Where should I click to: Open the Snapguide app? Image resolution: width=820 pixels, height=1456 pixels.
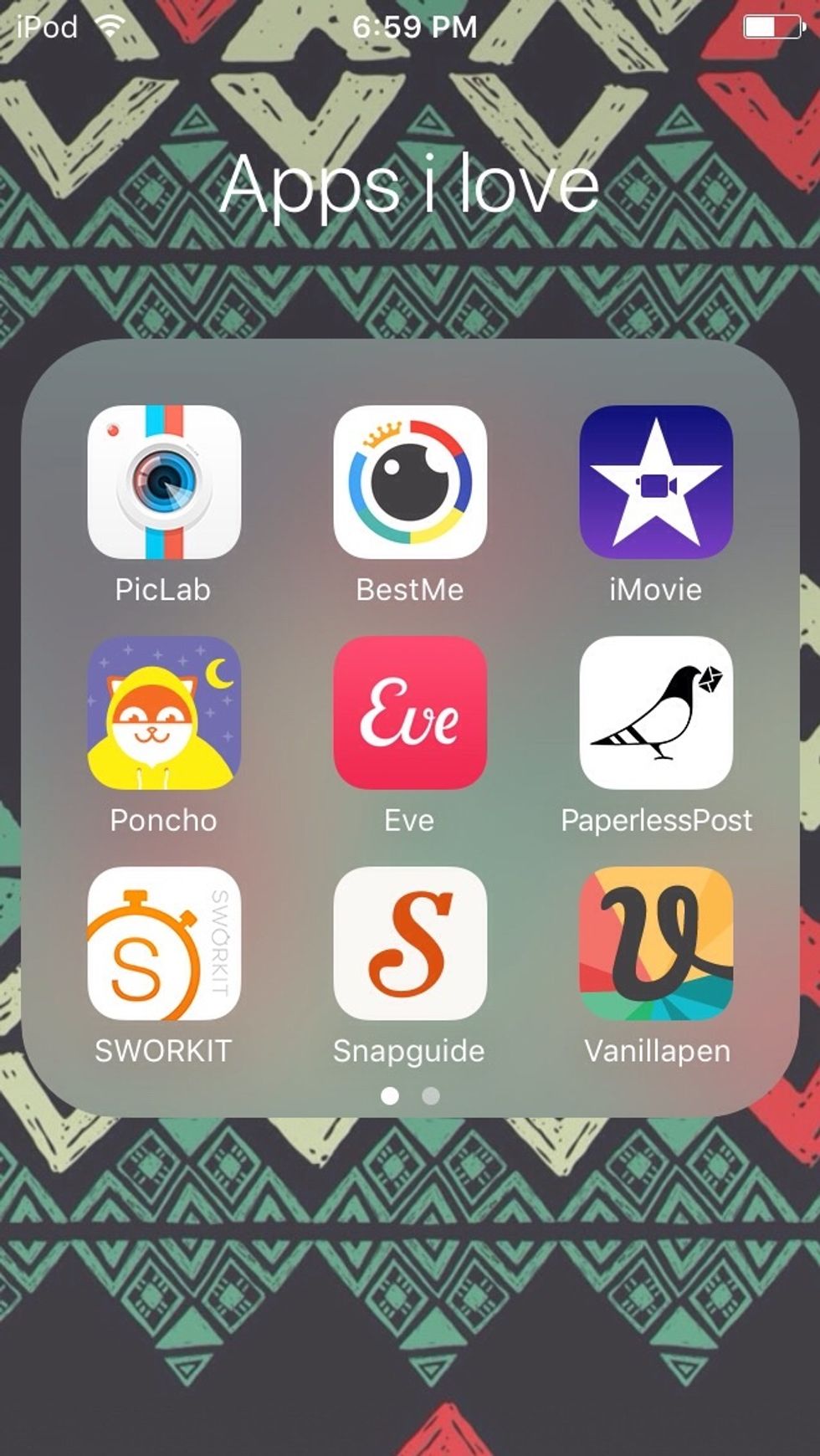(x=410, y=944)
